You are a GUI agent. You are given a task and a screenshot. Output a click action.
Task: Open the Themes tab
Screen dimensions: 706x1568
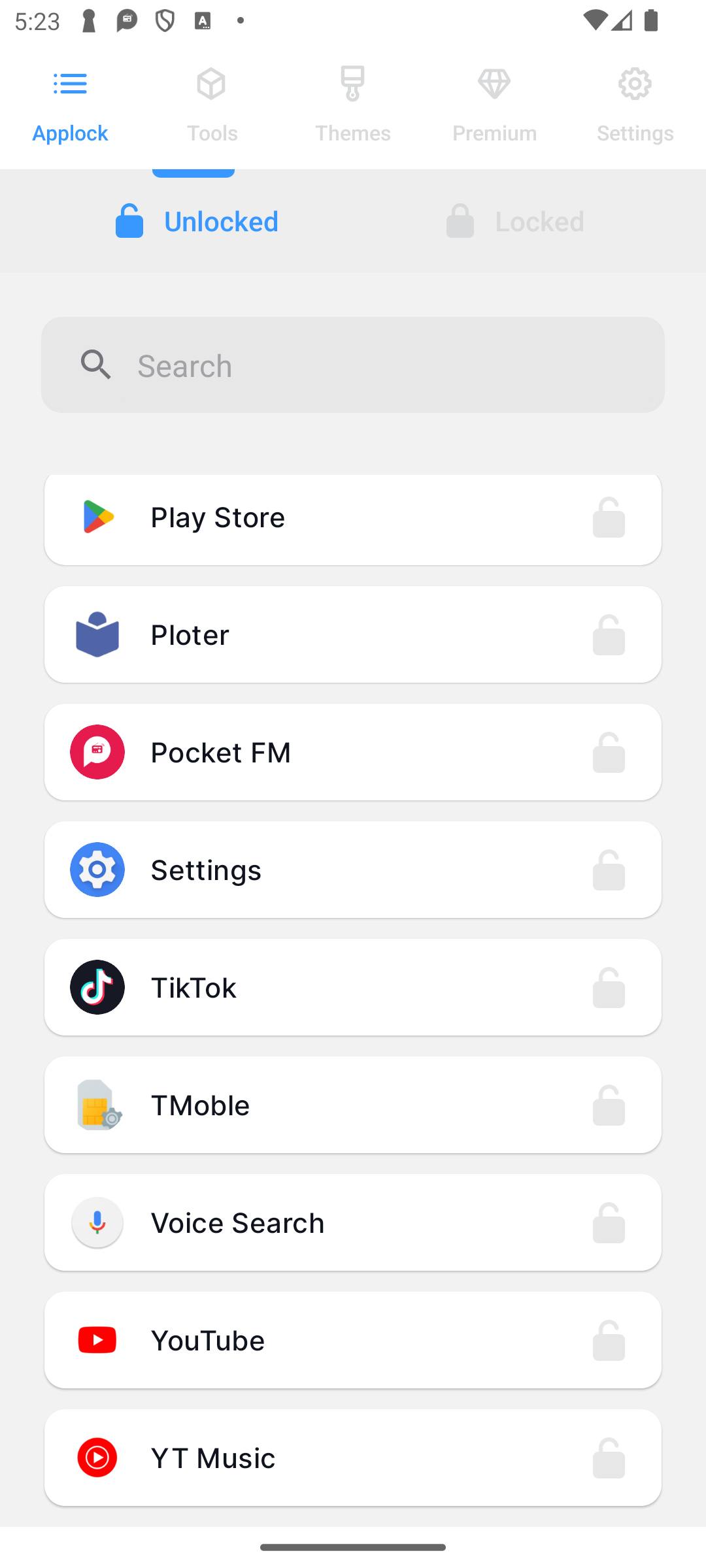click(353, 106)
